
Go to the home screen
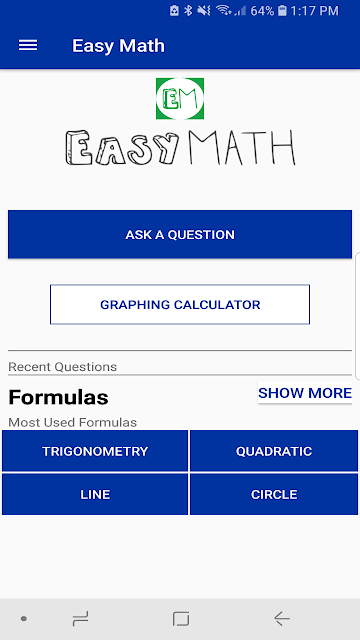(181, 619)
